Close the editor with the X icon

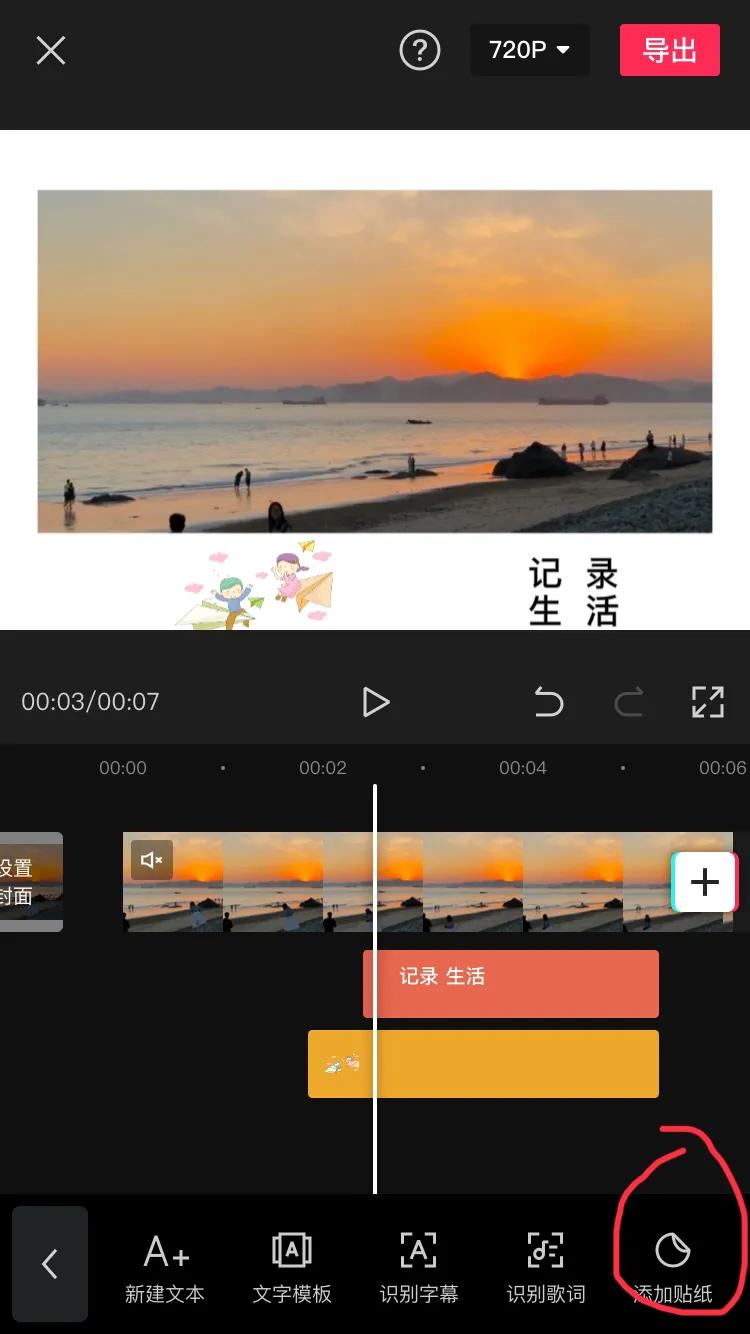click(51, 50)
